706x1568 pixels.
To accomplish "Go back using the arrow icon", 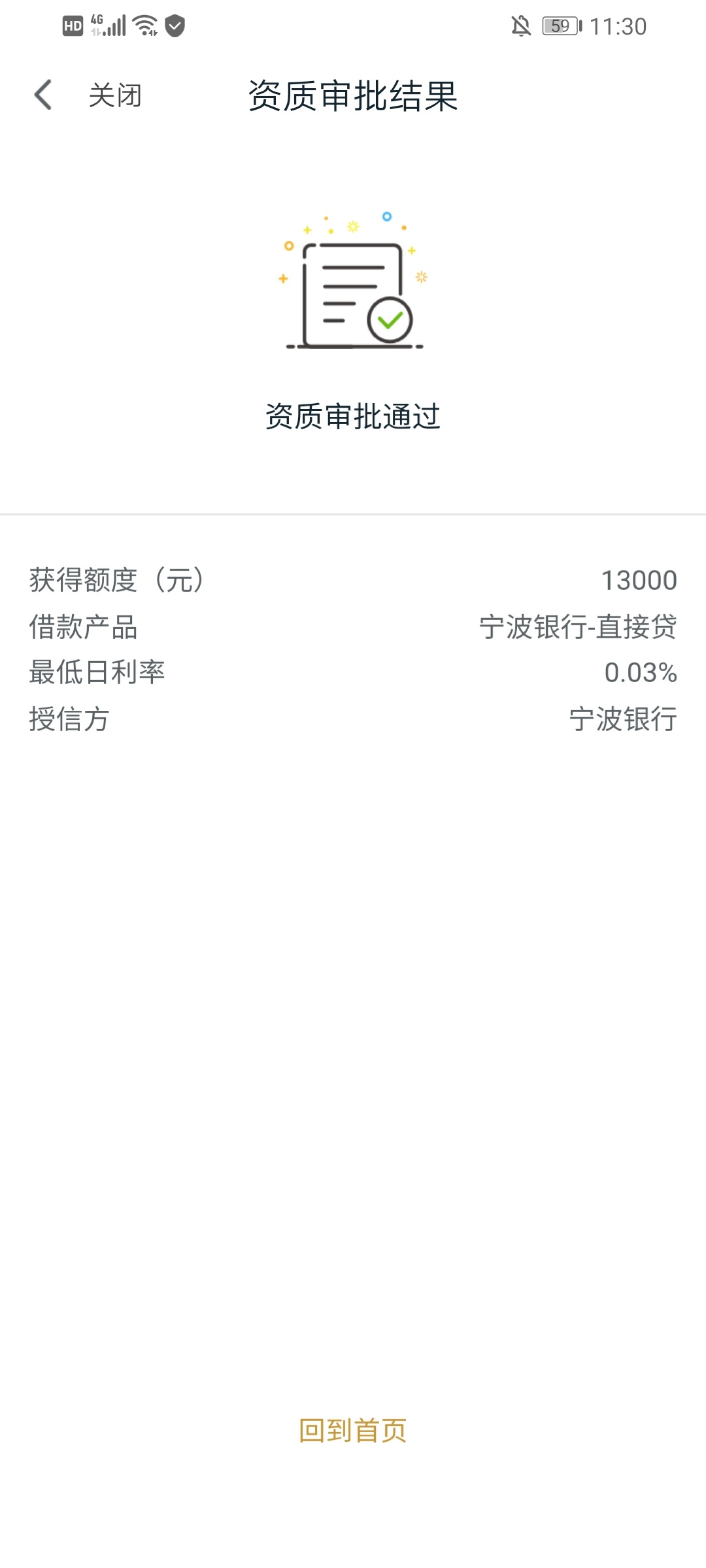I will point(43,95).
